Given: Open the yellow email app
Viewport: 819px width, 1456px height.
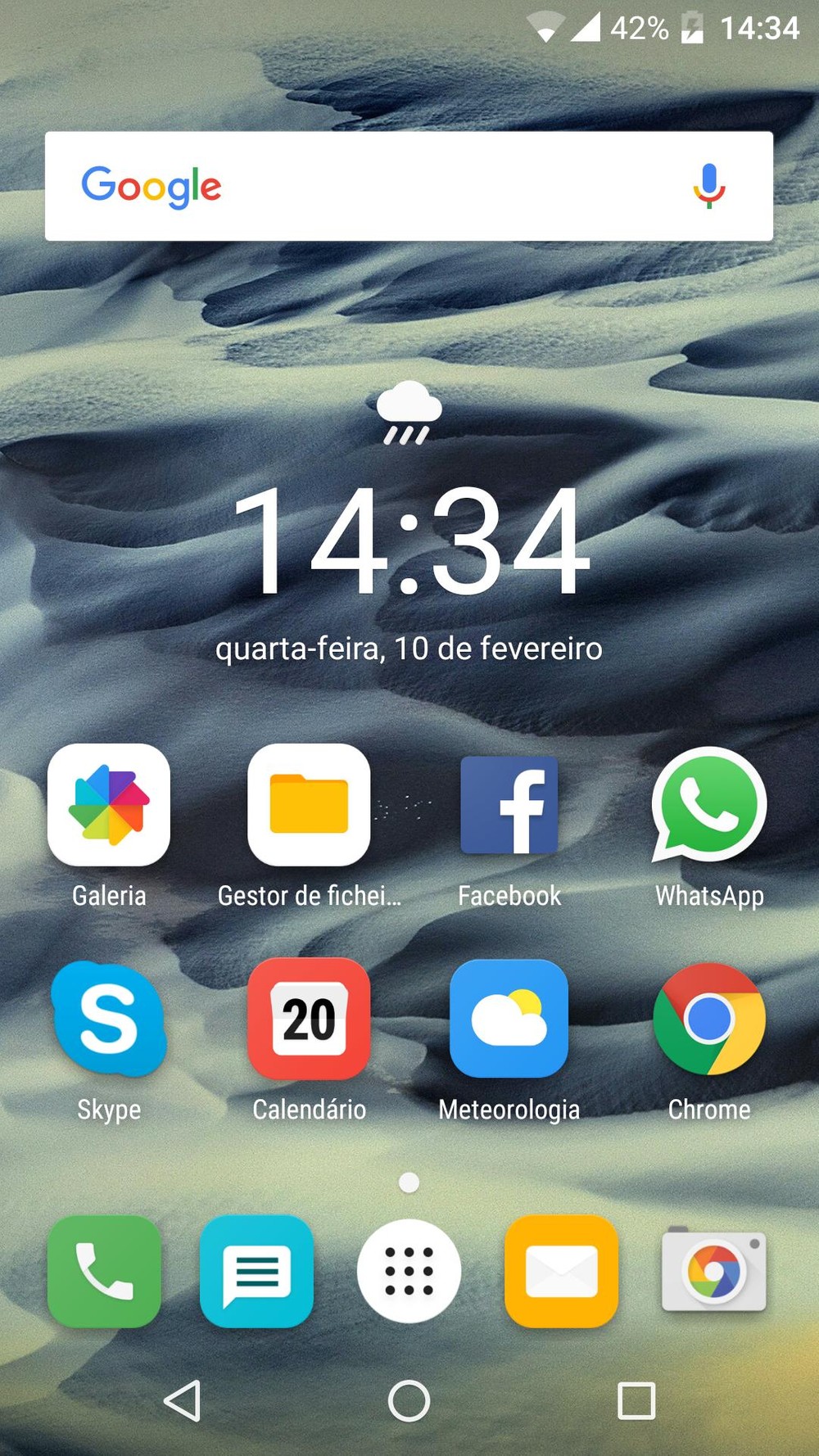Looking at the screenshot, I should (x=561, y=1271).
